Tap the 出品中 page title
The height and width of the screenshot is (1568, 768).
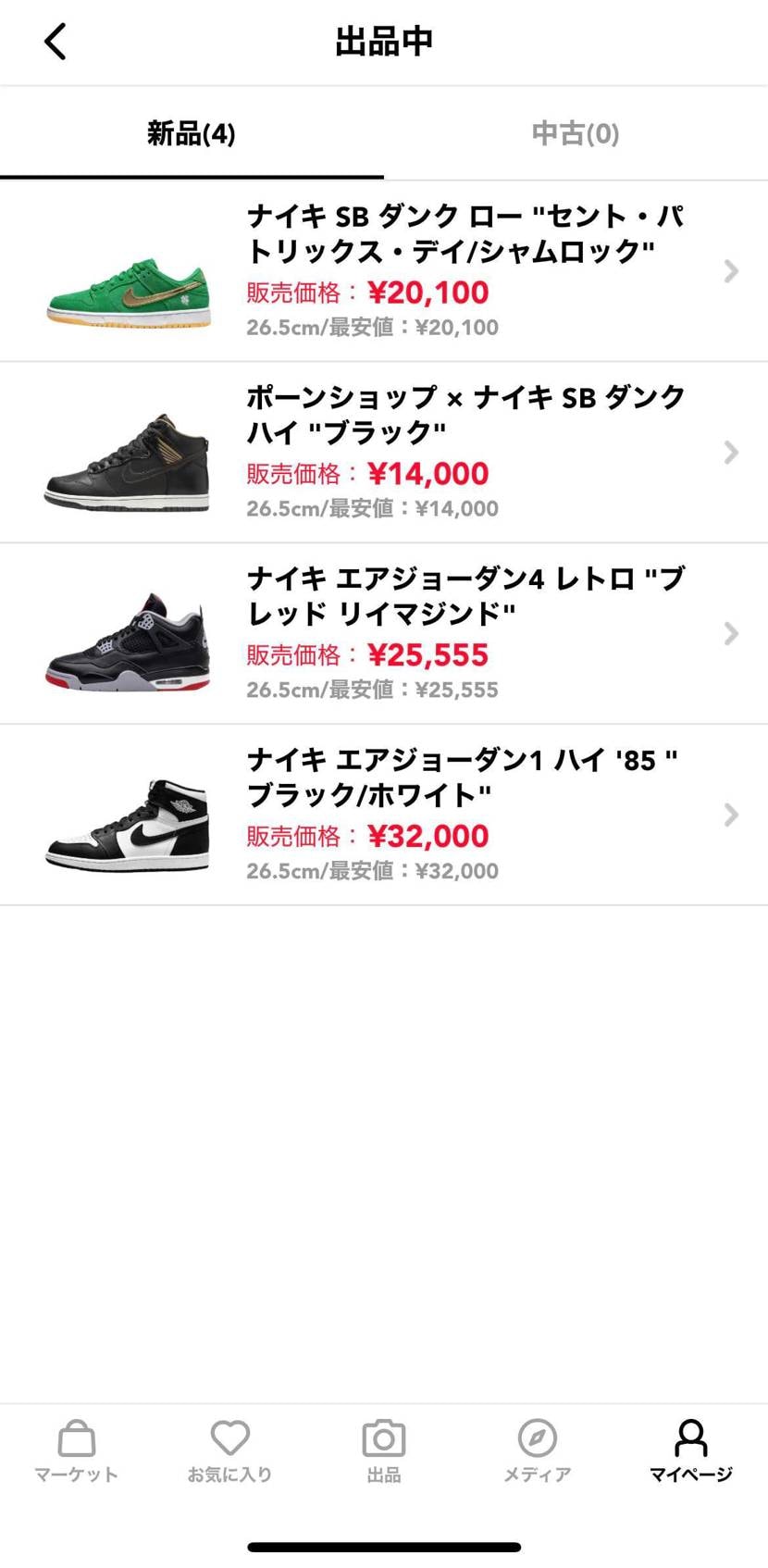[x=383, y=41]
